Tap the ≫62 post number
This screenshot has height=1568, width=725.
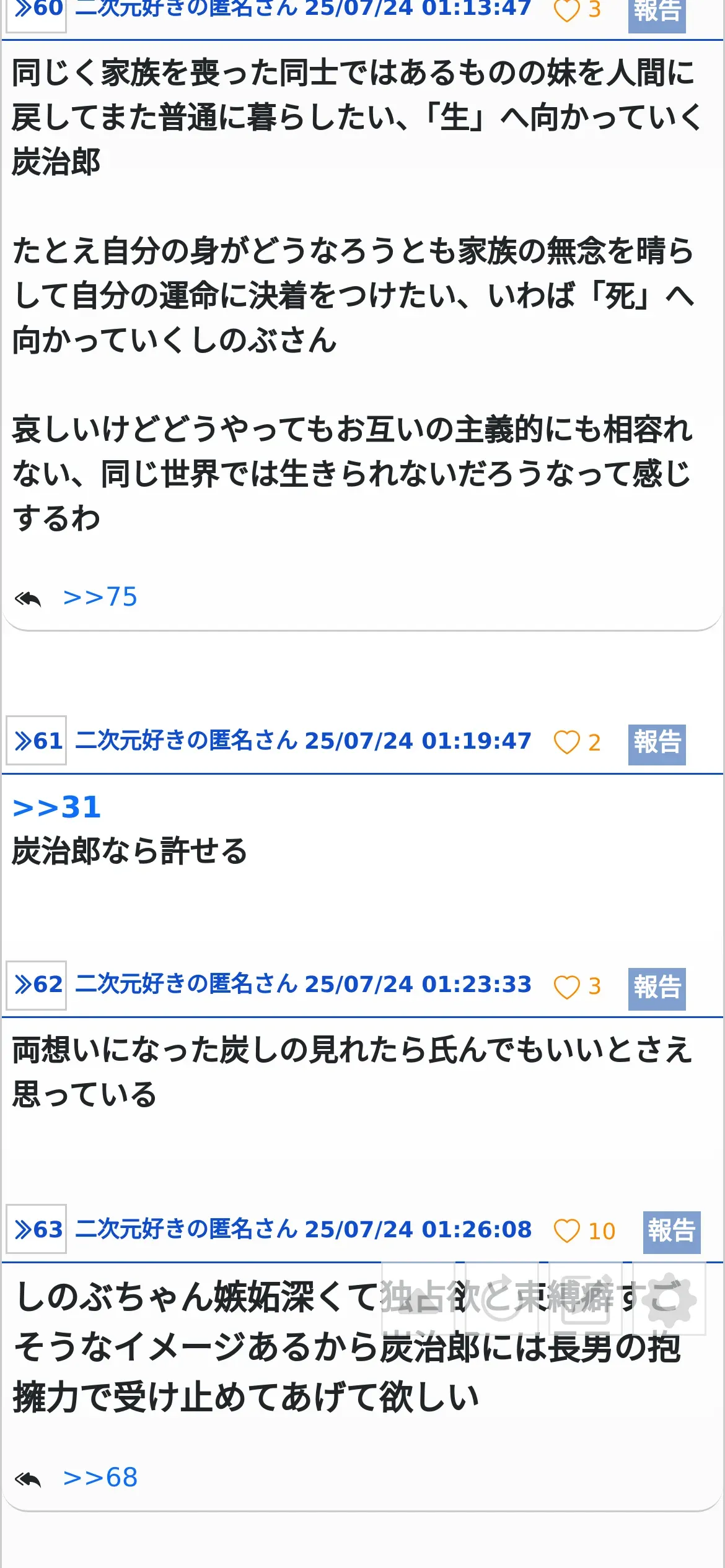[x=37, y=985]
